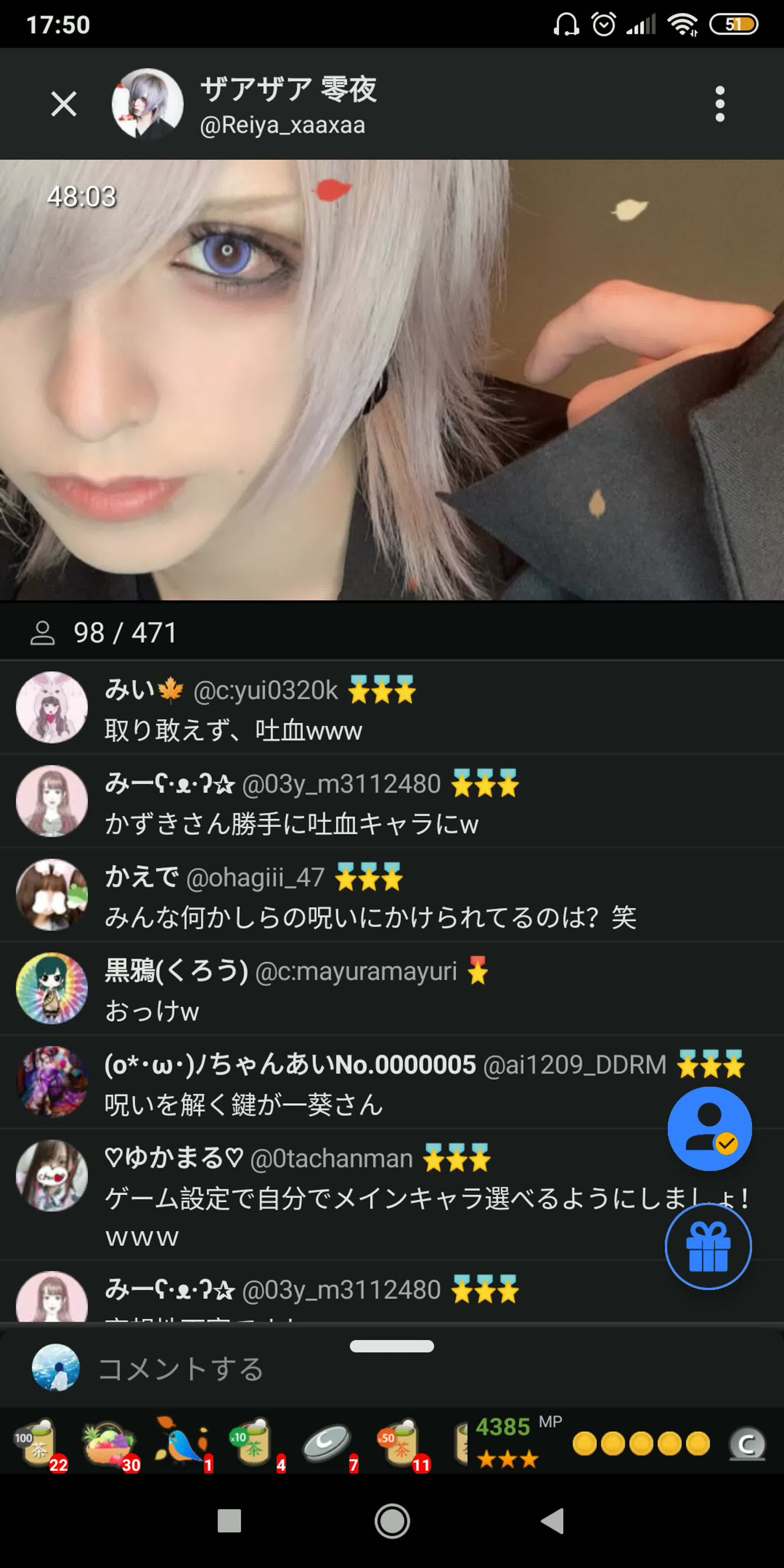The height and width of the screenshot is (1568, 784).
Task: Show the viewer list with 98 / 471
Action: (x=103, y=633)
